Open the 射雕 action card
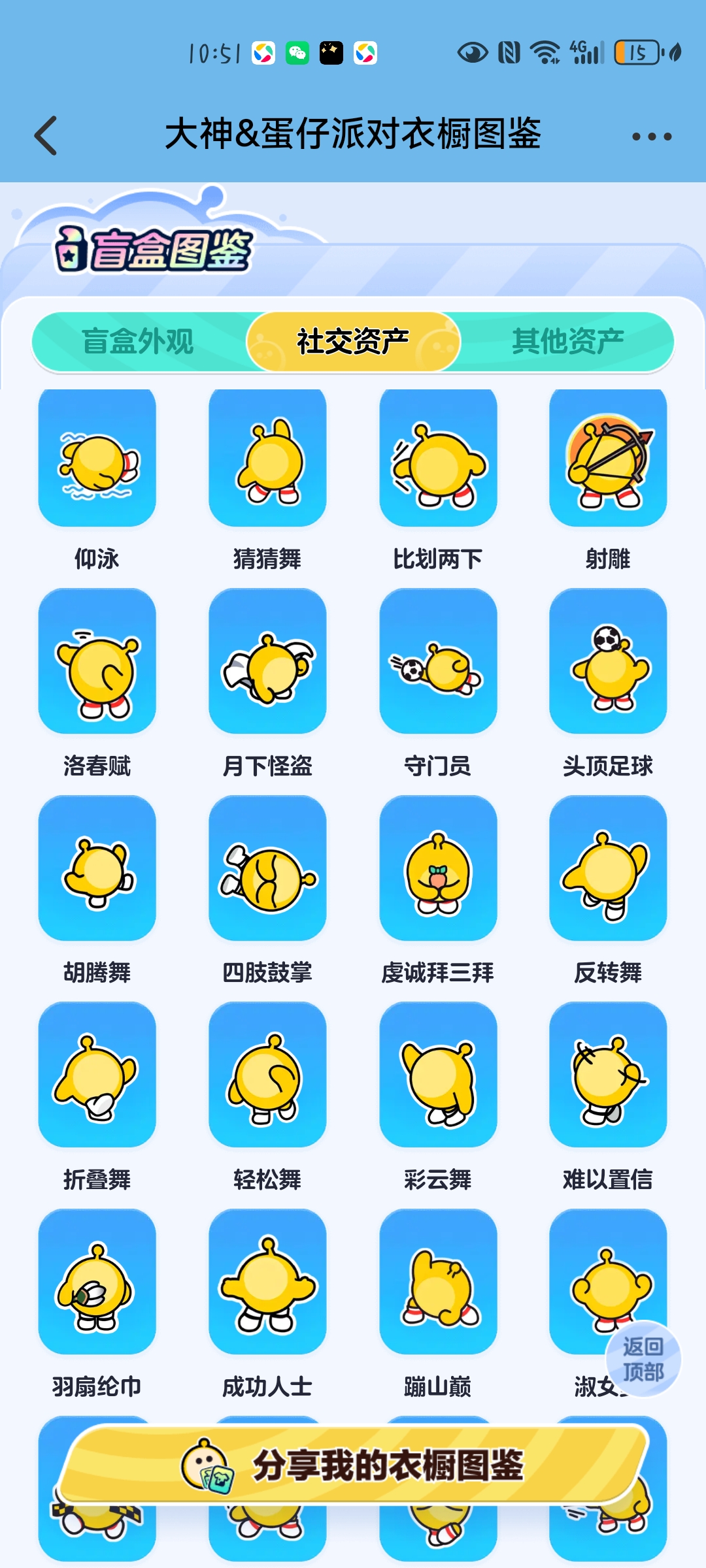This screenshot has width=706, height=1568. (x=608, y=460)
